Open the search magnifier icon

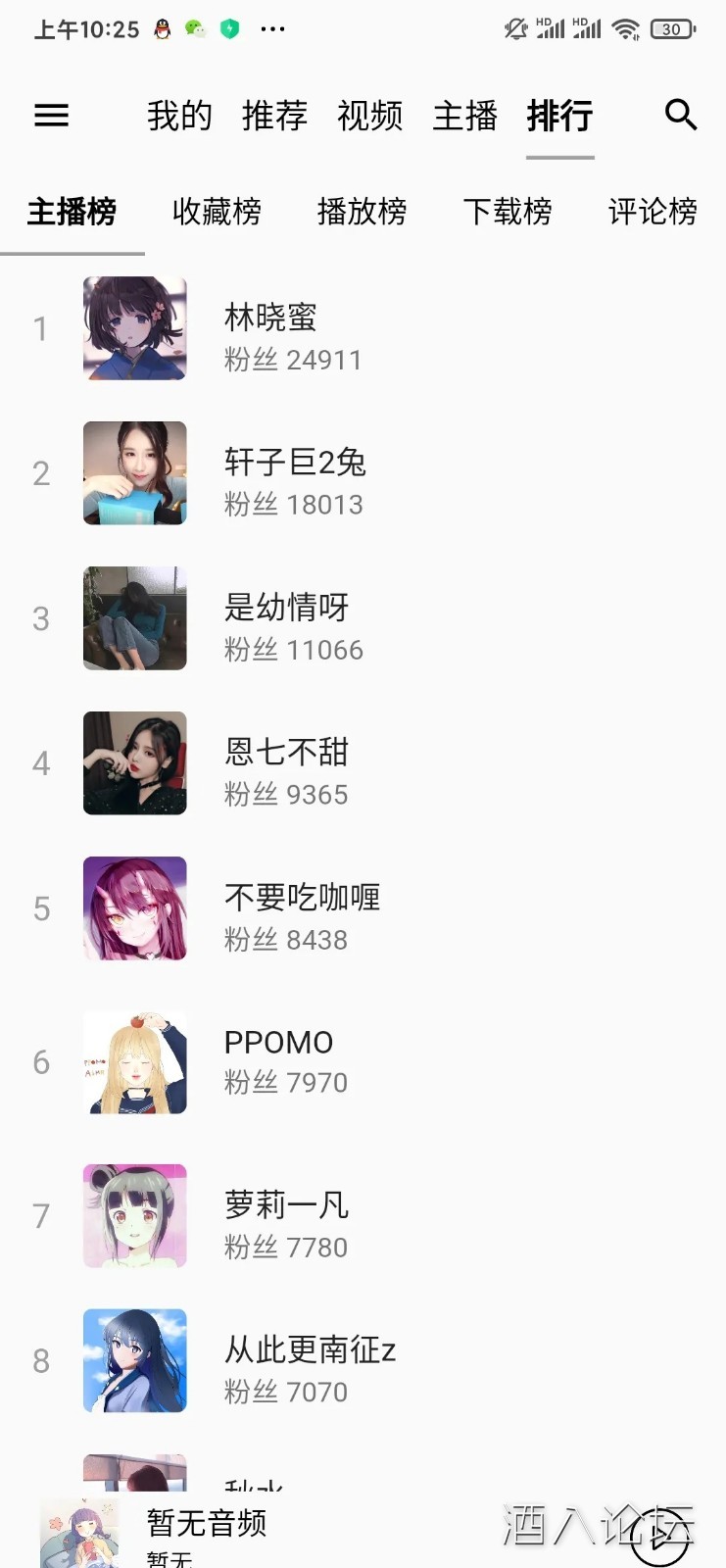tap(681, 116)
